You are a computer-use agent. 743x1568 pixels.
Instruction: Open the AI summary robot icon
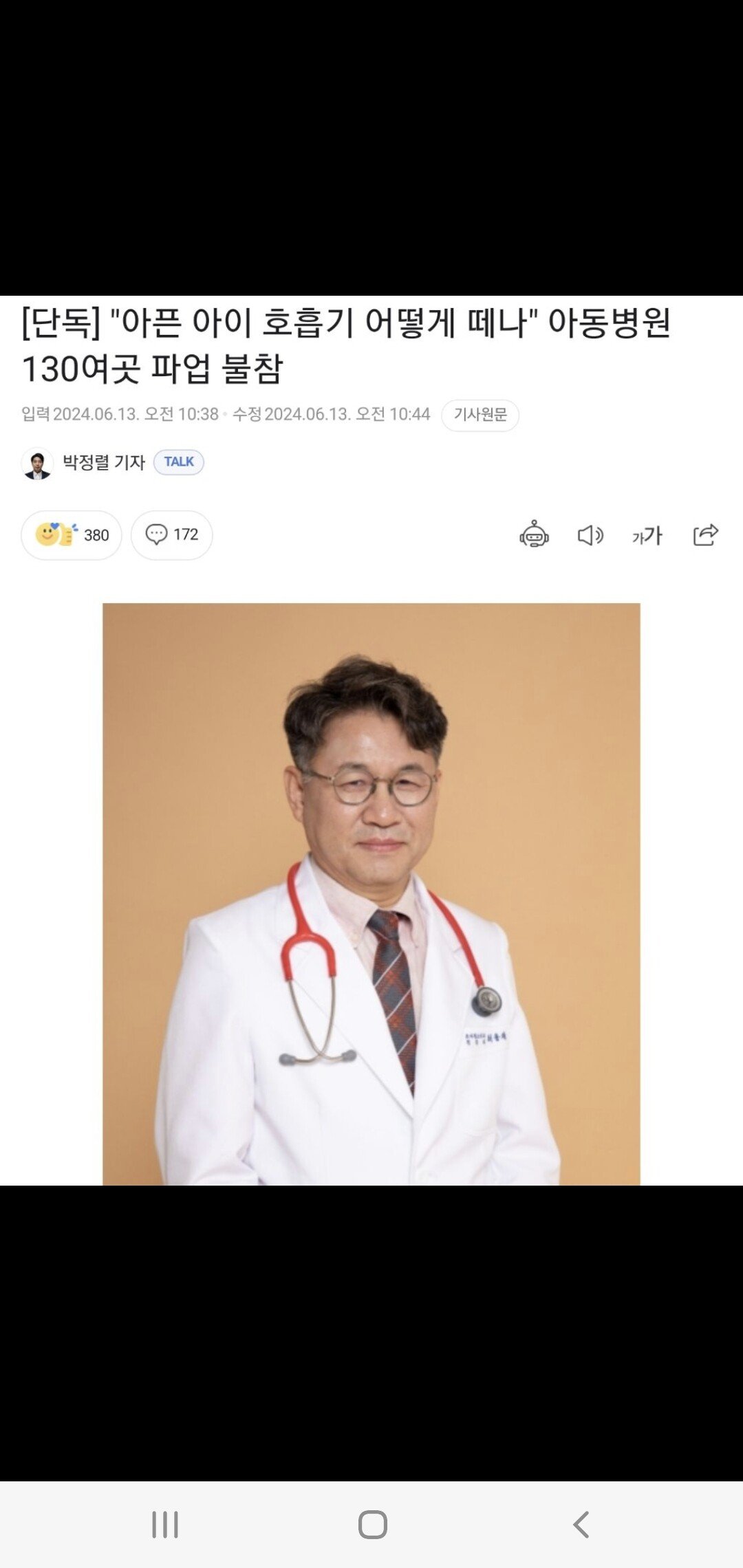[534, 535]
